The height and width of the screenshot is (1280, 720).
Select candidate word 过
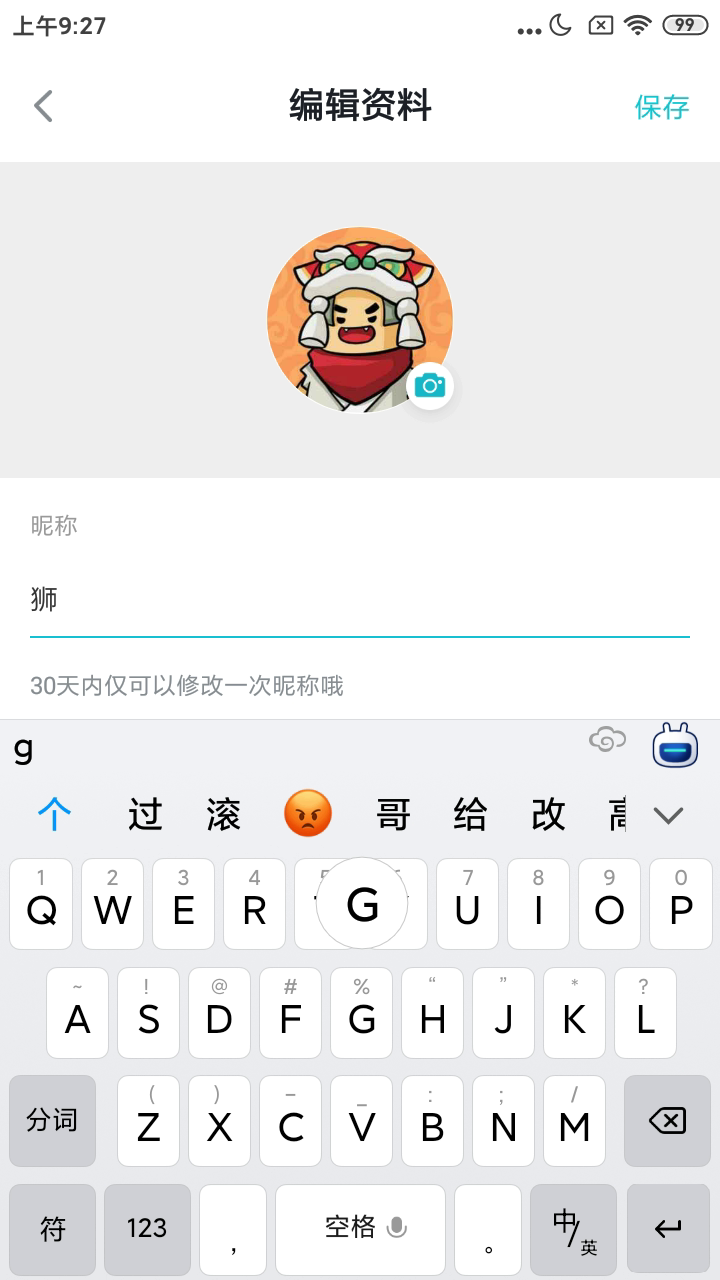pyautogui.click(x=145, y=816)
